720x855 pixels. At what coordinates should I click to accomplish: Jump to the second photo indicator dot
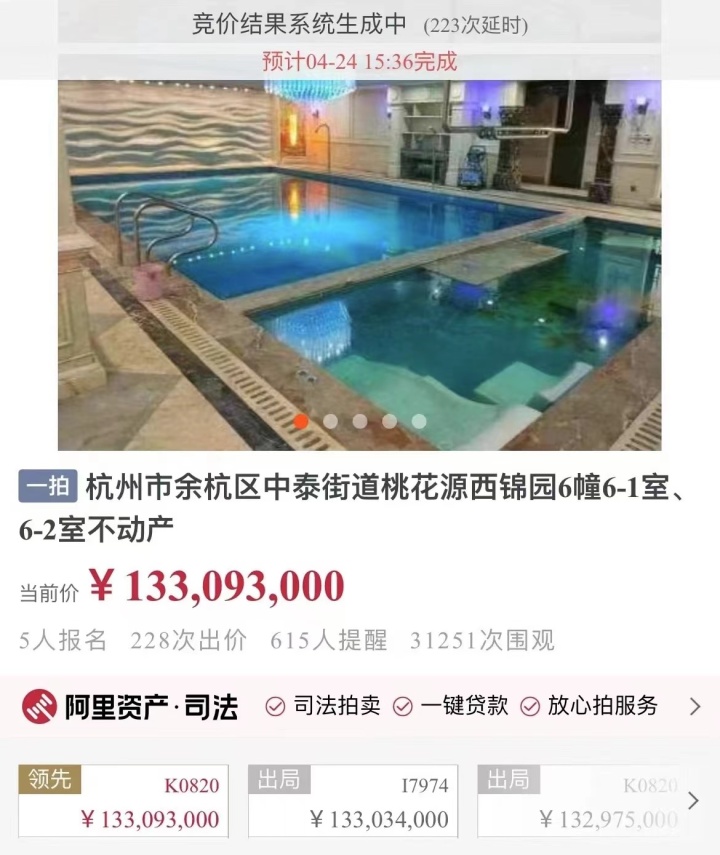(x=330, y=421)
